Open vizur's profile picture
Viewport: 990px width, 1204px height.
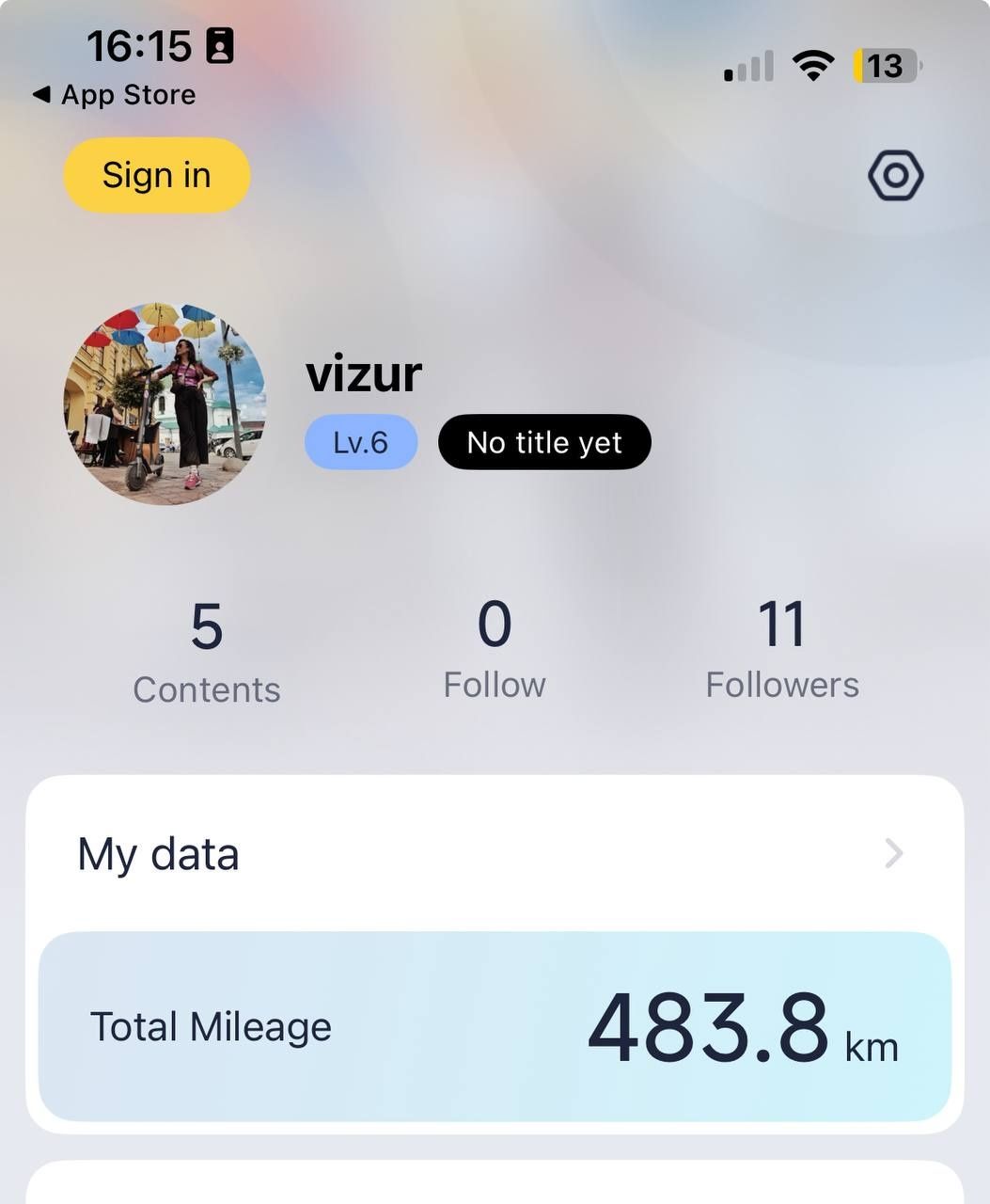(x=165, y=404)
